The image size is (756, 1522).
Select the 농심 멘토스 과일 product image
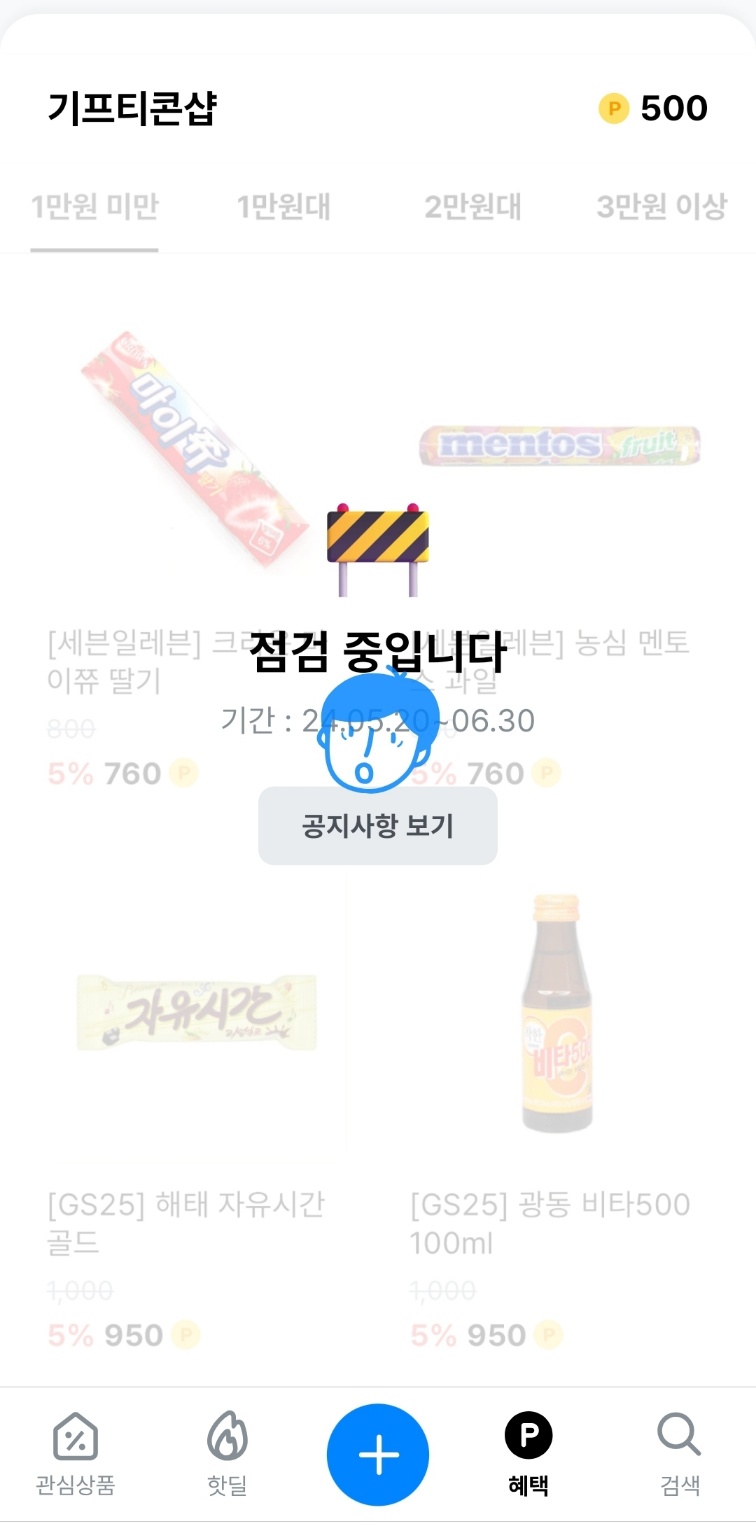pos(558,447)
